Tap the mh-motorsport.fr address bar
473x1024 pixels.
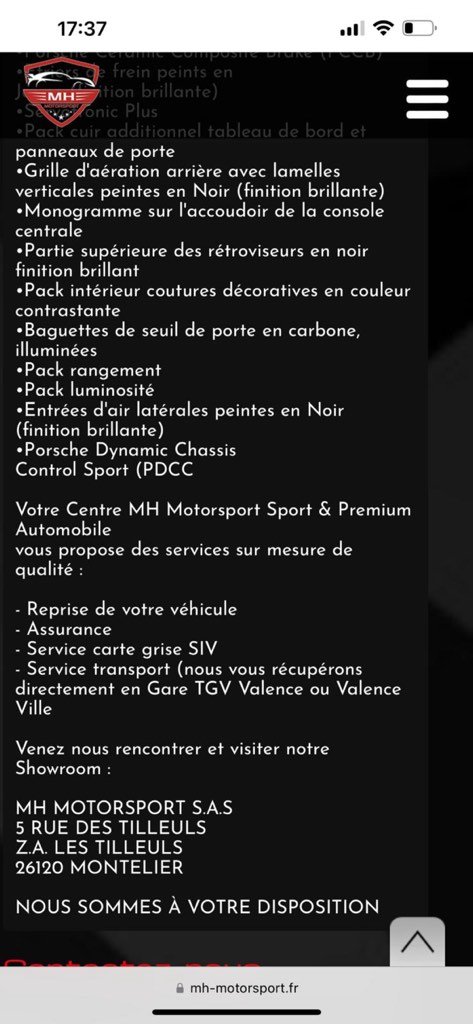tap(236, 988)
